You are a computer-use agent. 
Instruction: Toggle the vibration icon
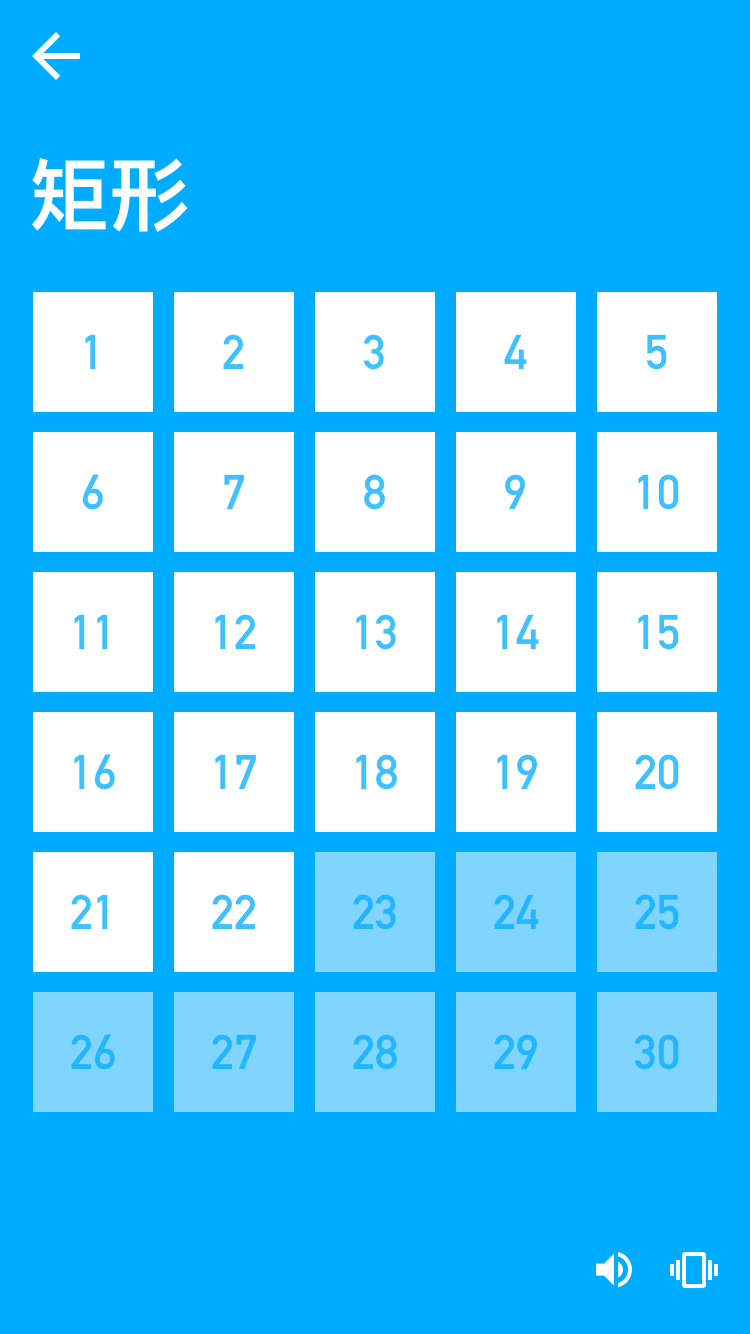694,1270
